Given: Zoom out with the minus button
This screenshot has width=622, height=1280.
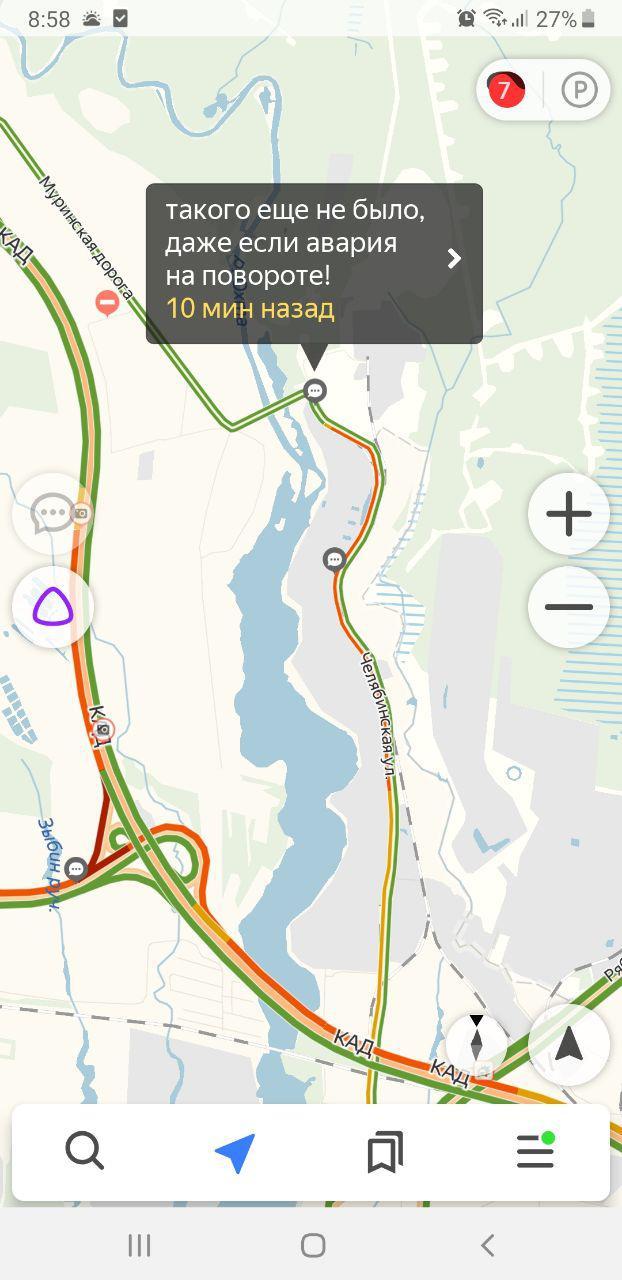Looking at the screenshot, I should tap(569, 607).
